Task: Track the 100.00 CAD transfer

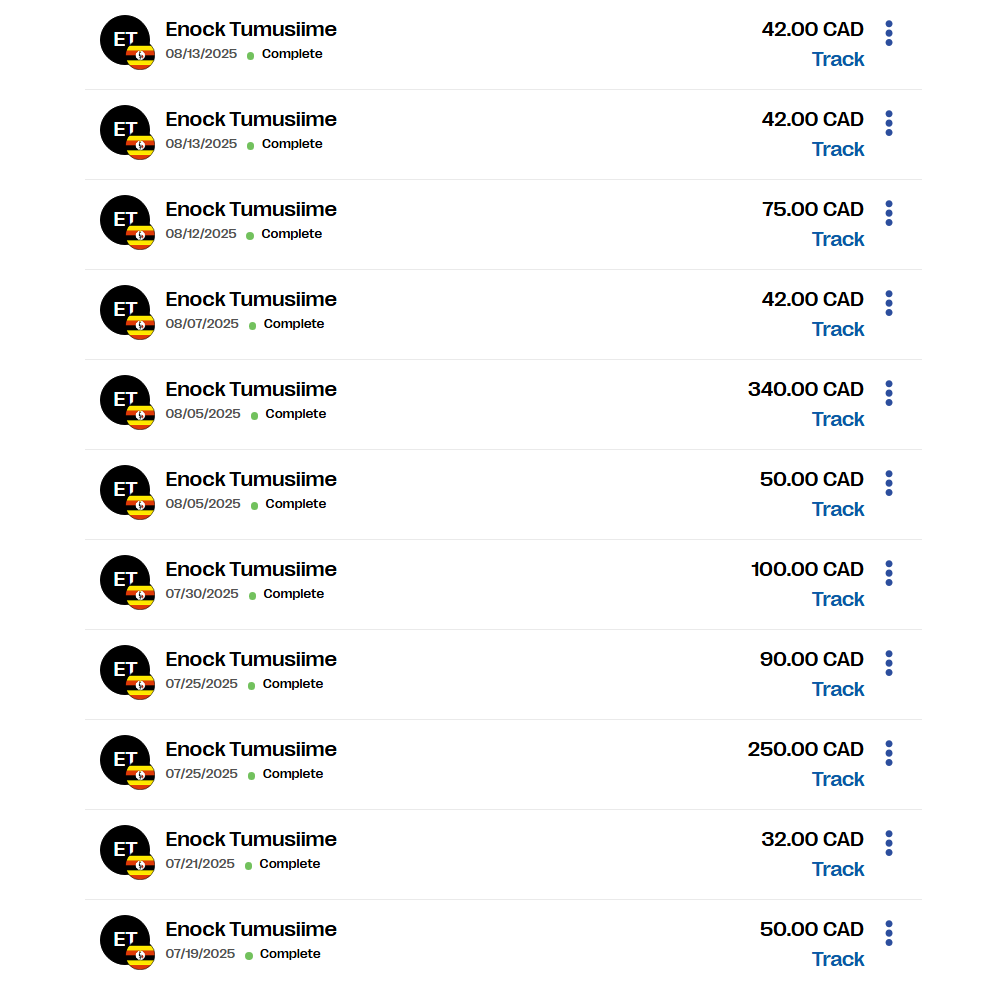Action: (x=838, y=599)
